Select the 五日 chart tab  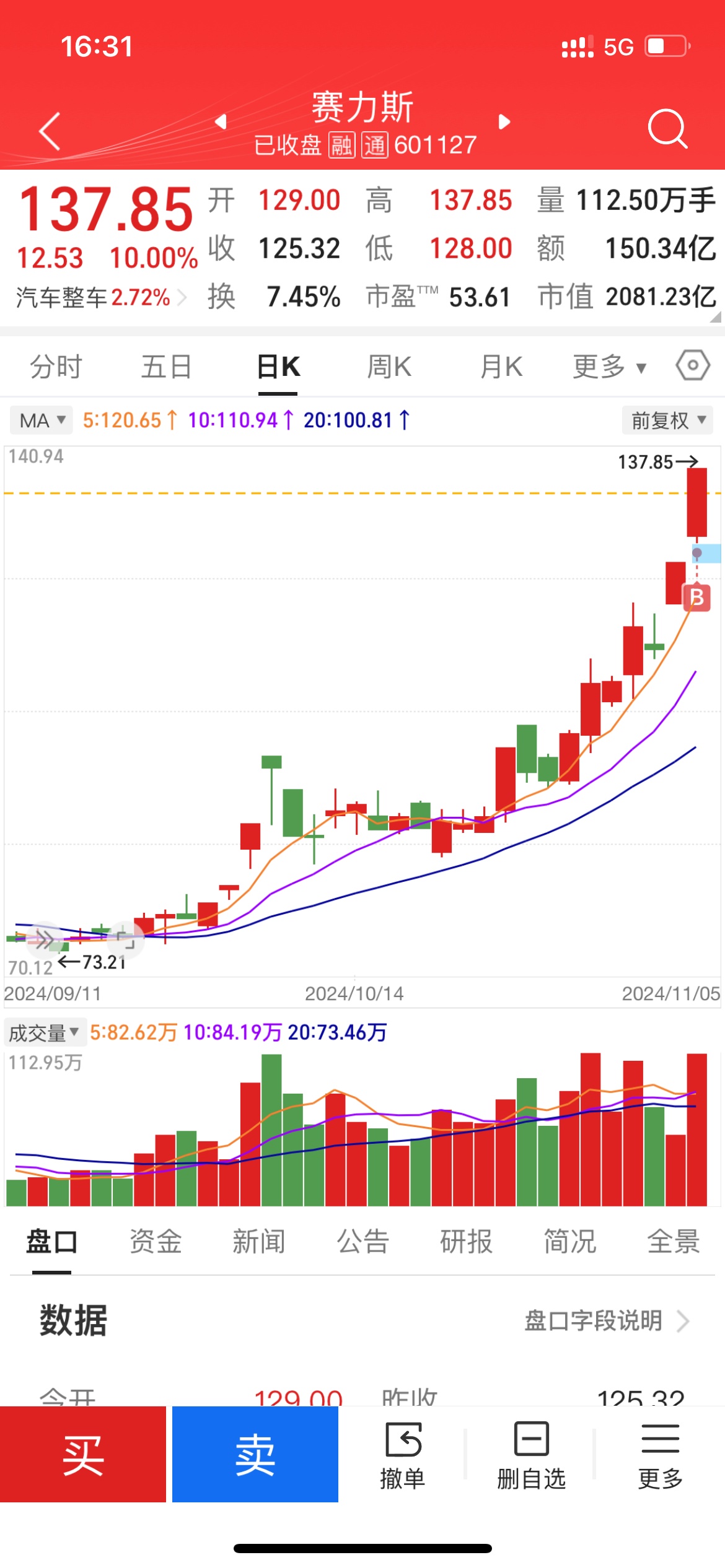[166, 367]
